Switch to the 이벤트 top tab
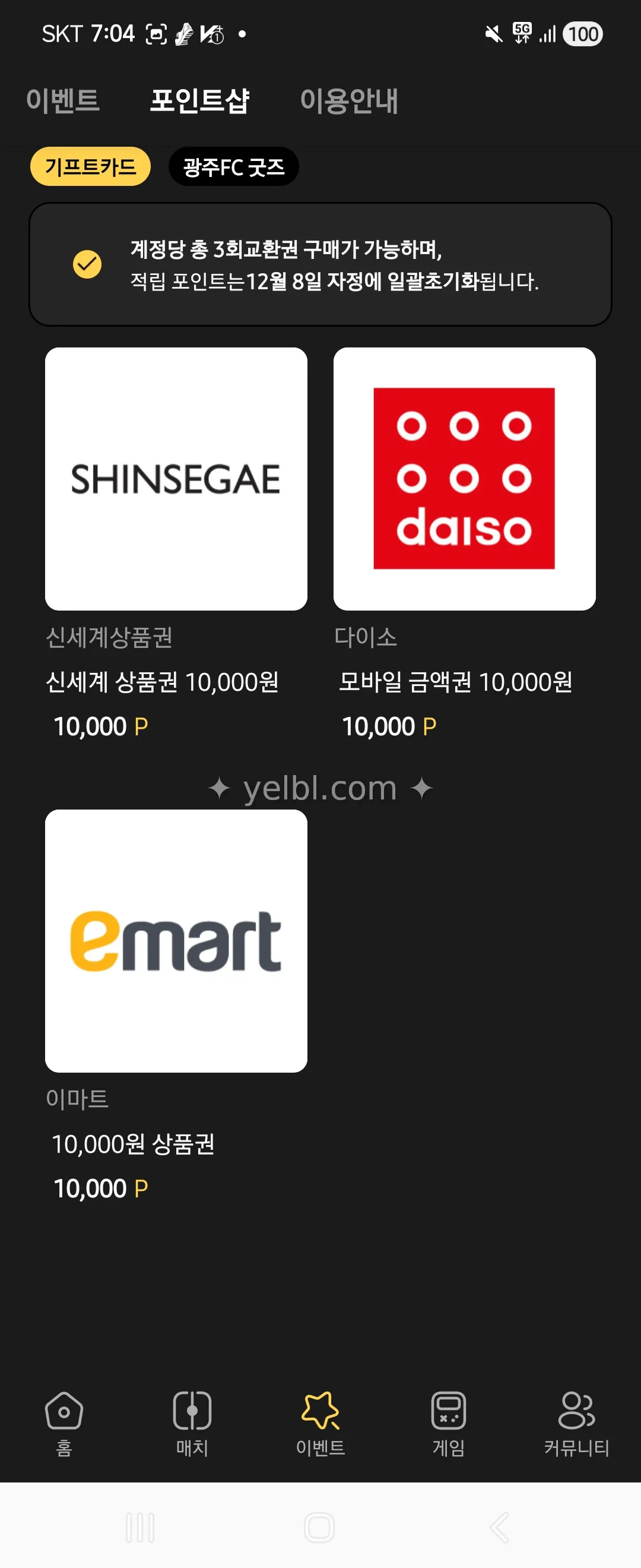 (63, 100)
